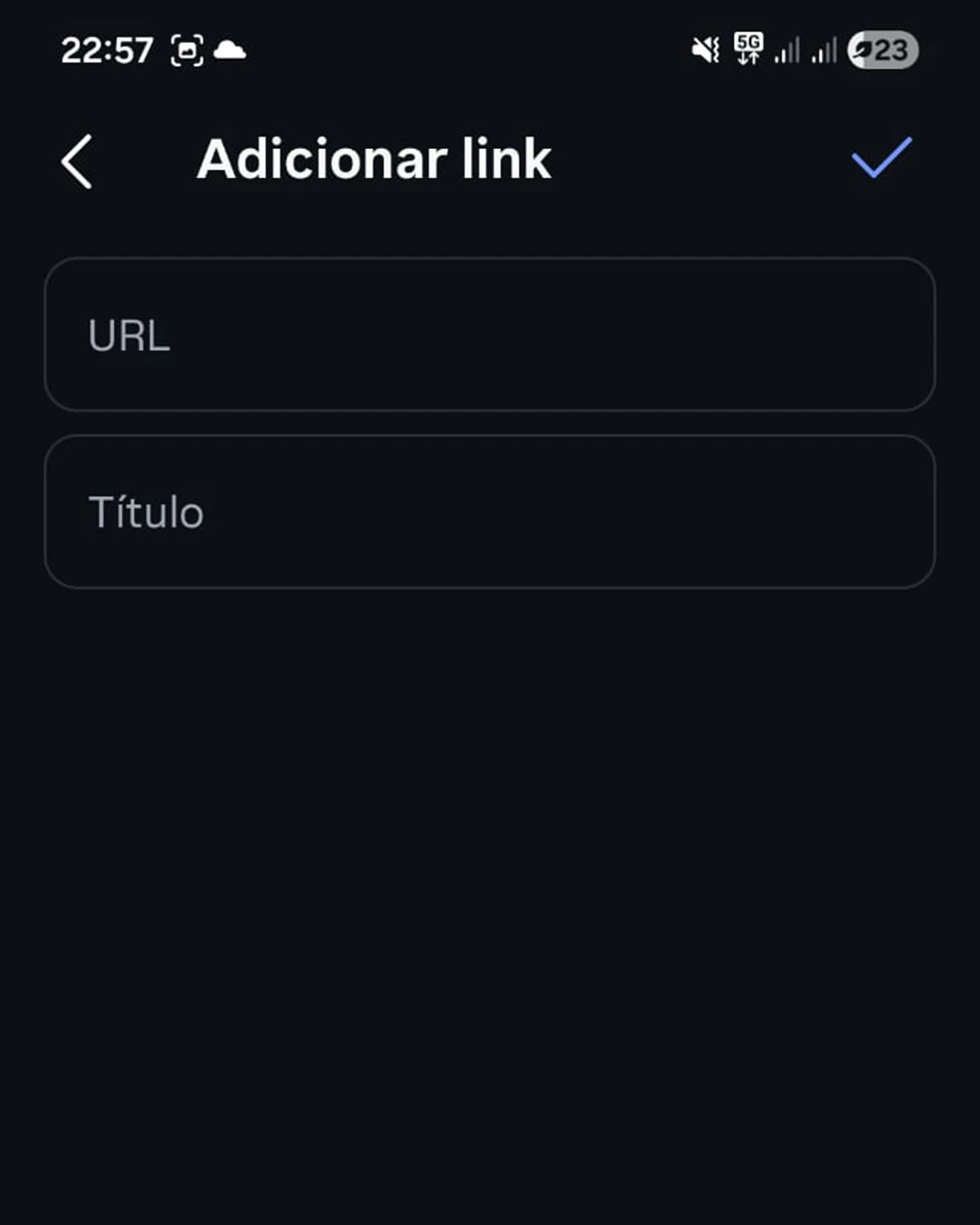Image resolution: width=980 pixels, height=1225 pixels.
Task: Open the cloud notification icon in the status bar
Action: coord(230,51)
